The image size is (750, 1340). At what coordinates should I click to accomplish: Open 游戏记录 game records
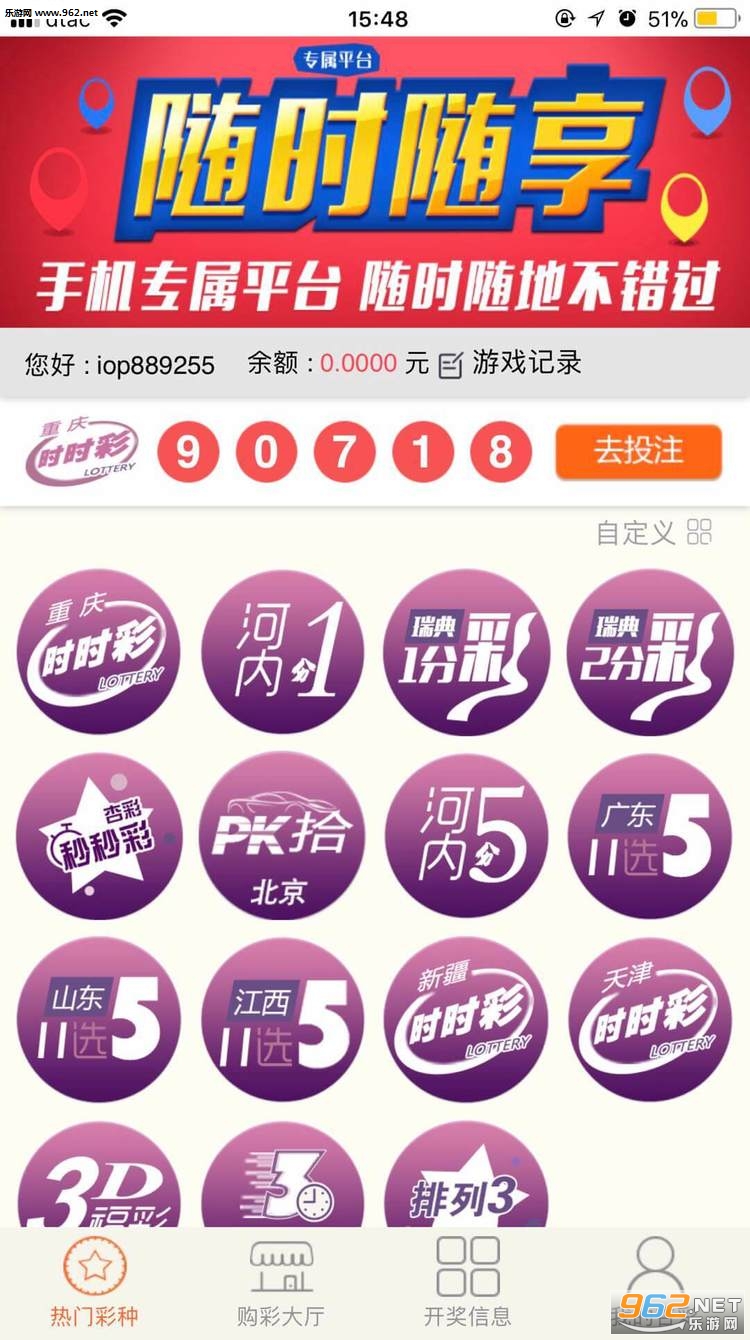tap(510, 363)
